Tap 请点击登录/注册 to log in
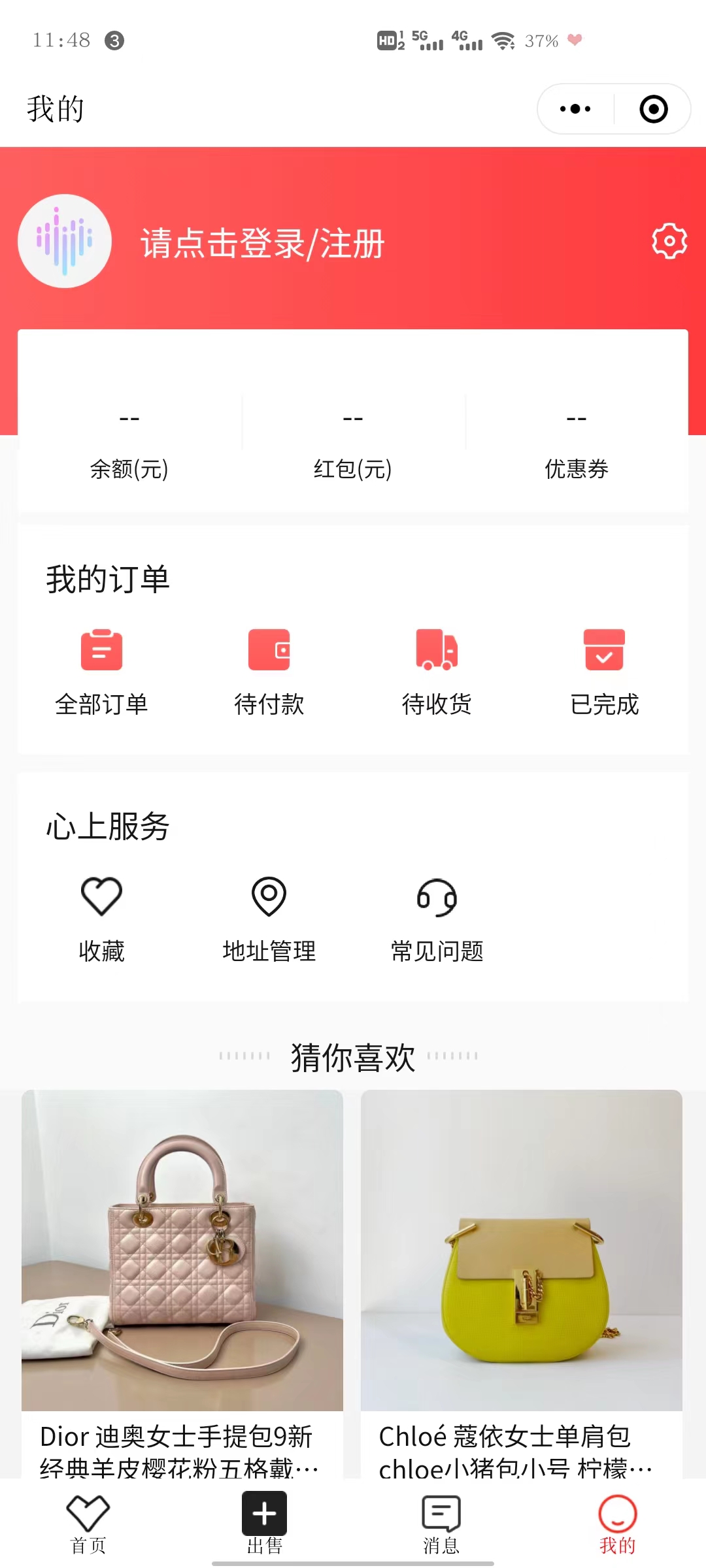Image resolution: width=706 pixels, height=1568 pixels. 262,244
